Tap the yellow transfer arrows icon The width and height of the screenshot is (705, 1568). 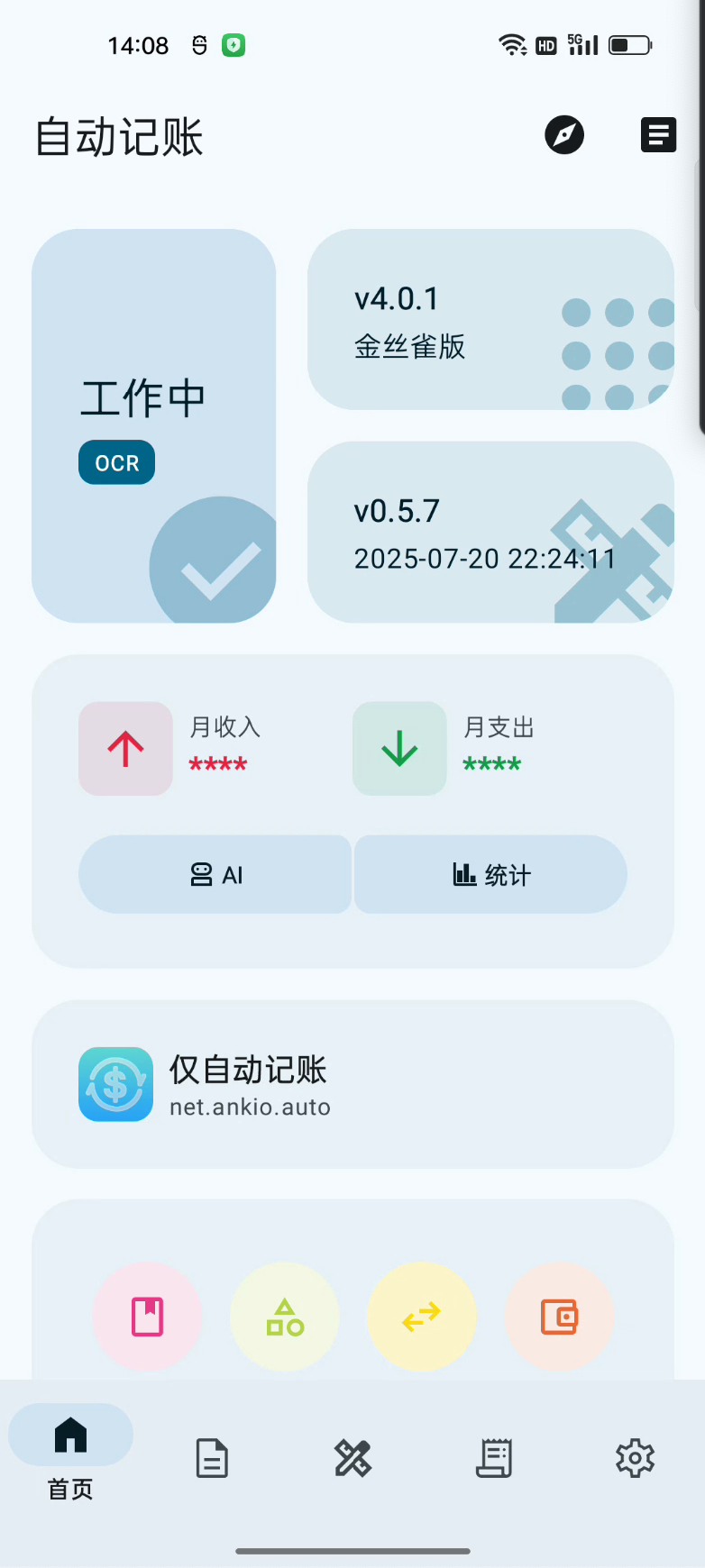click(x=421, y=1317)
